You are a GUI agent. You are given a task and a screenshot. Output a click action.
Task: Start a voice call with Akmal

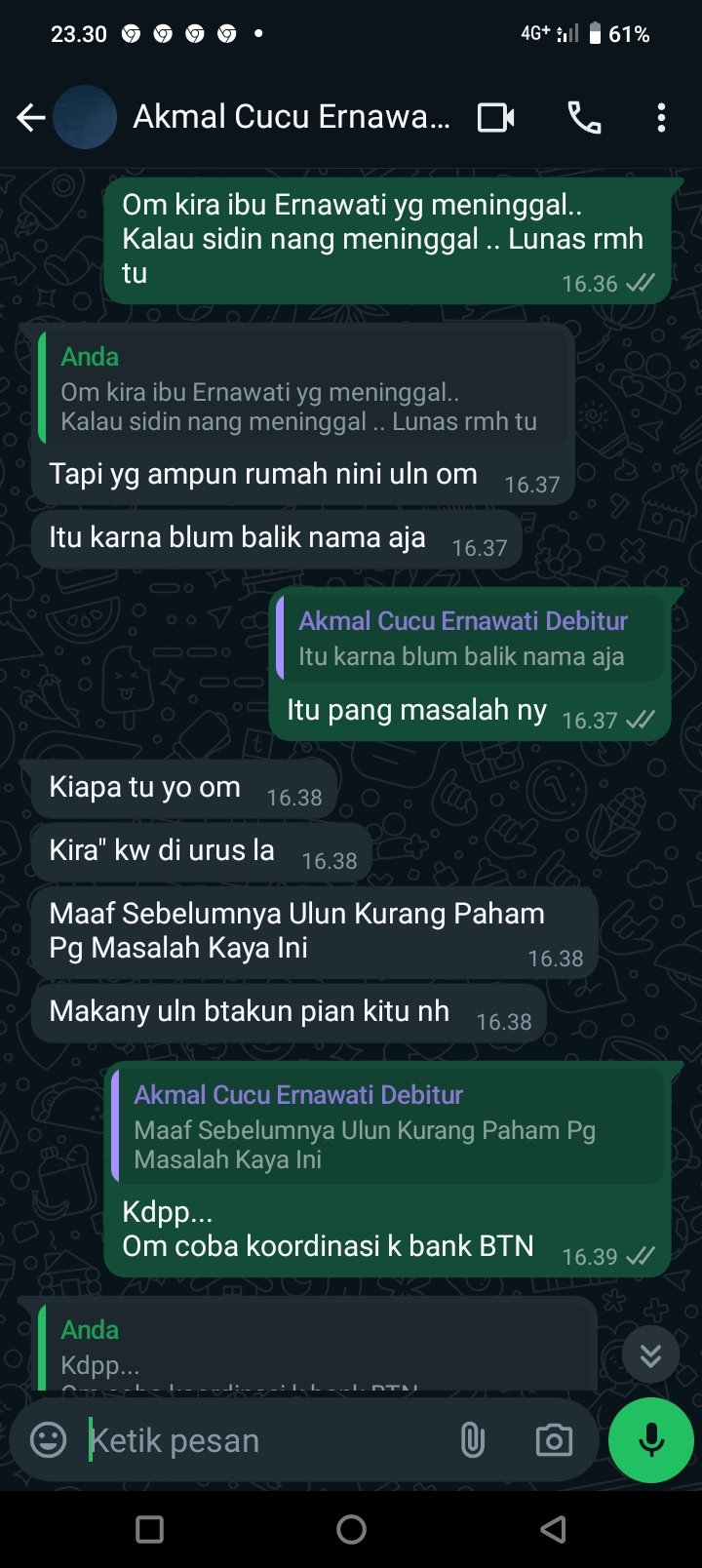584,118
